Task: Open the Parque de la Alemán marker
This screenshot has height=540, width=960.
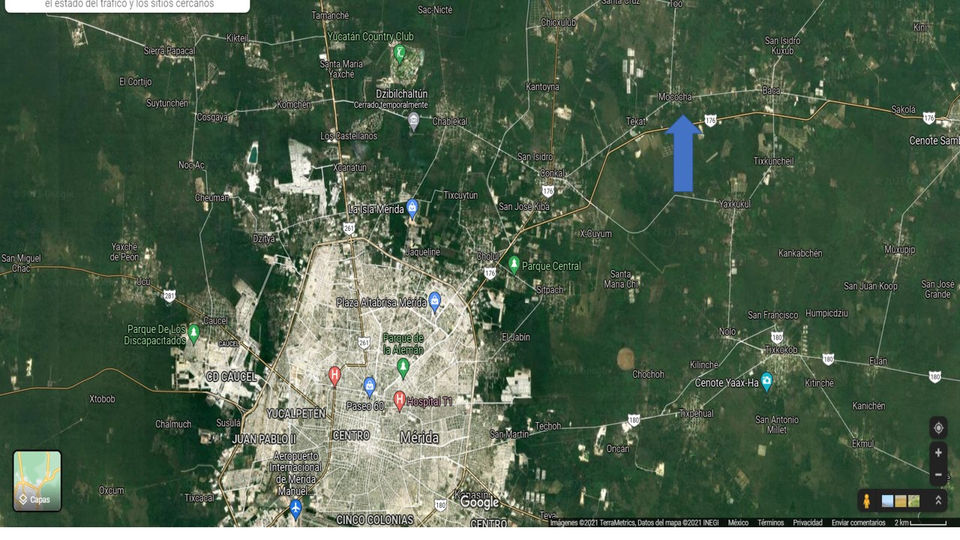Action: 403,368
